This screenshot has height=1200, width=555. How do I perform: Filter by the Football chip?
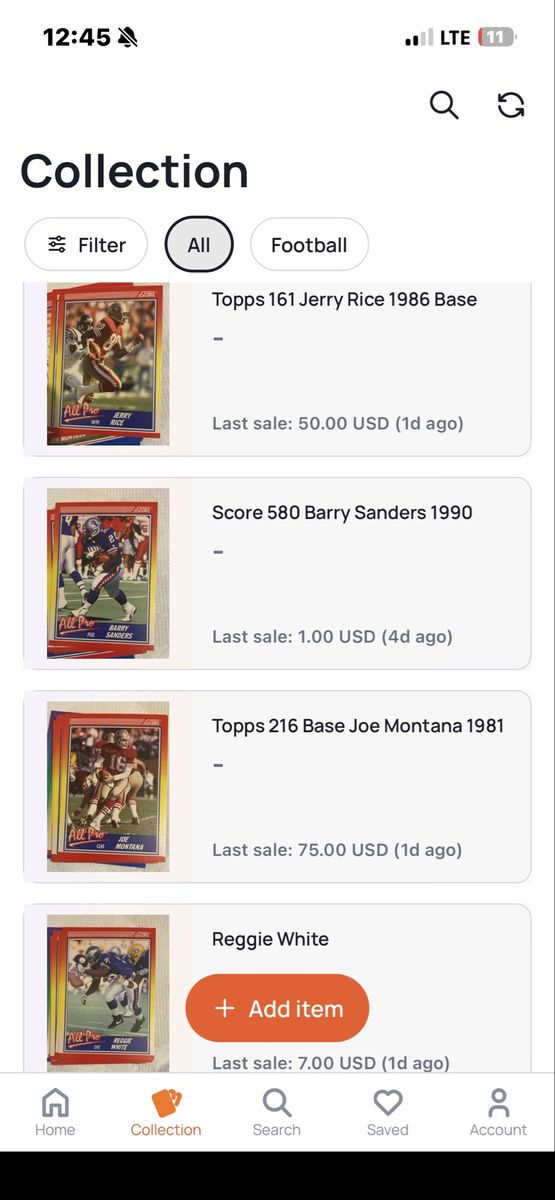coord(309,245)
